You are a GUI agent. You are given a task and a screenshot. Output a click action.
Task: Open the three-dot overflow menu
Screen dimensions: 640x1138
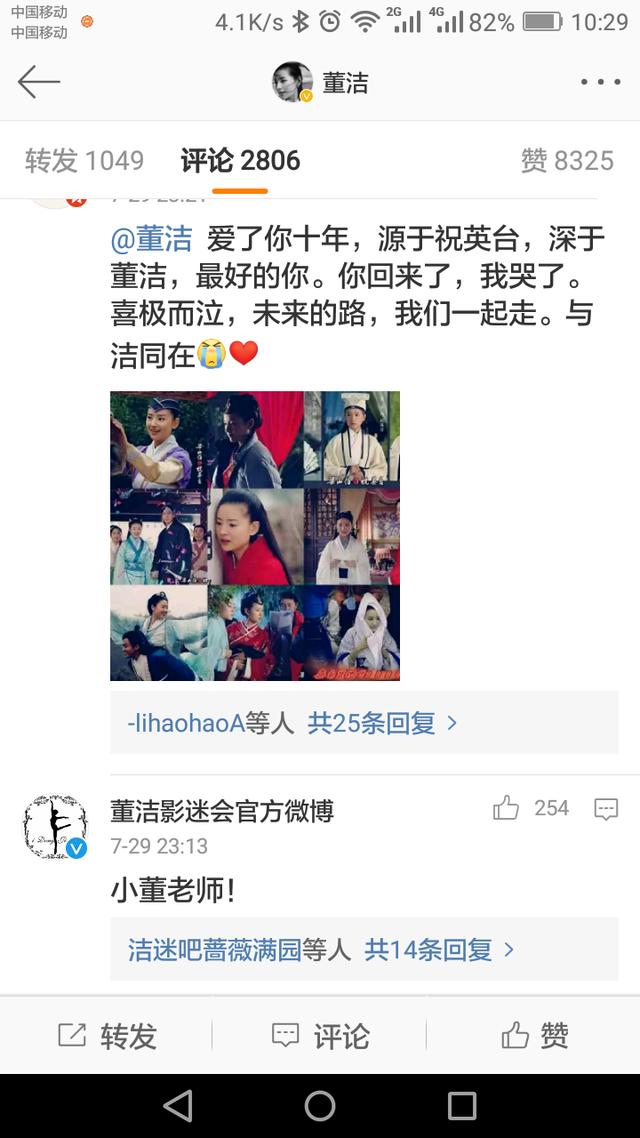click(600, 83)
